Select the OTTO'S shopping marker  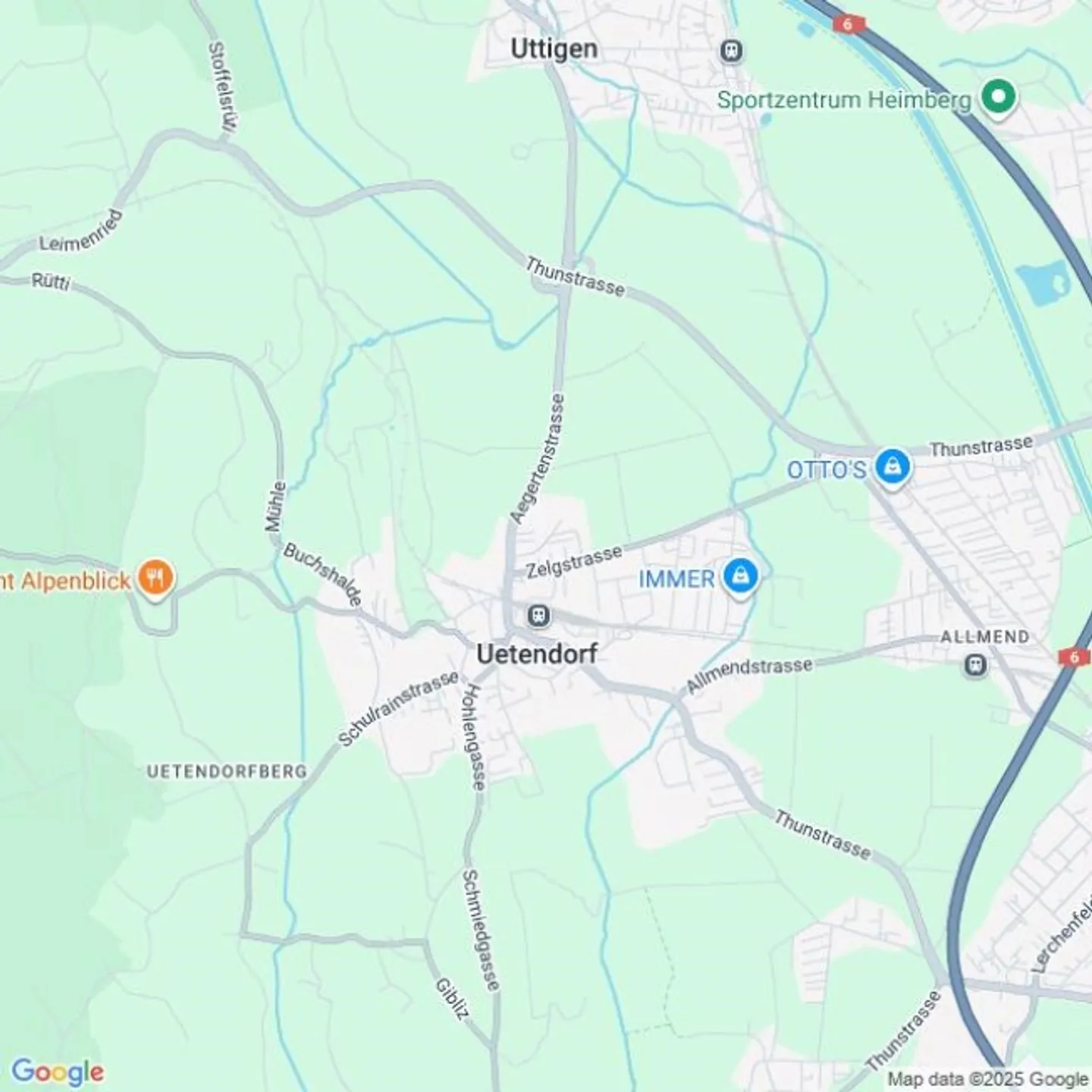pos(893,467)
